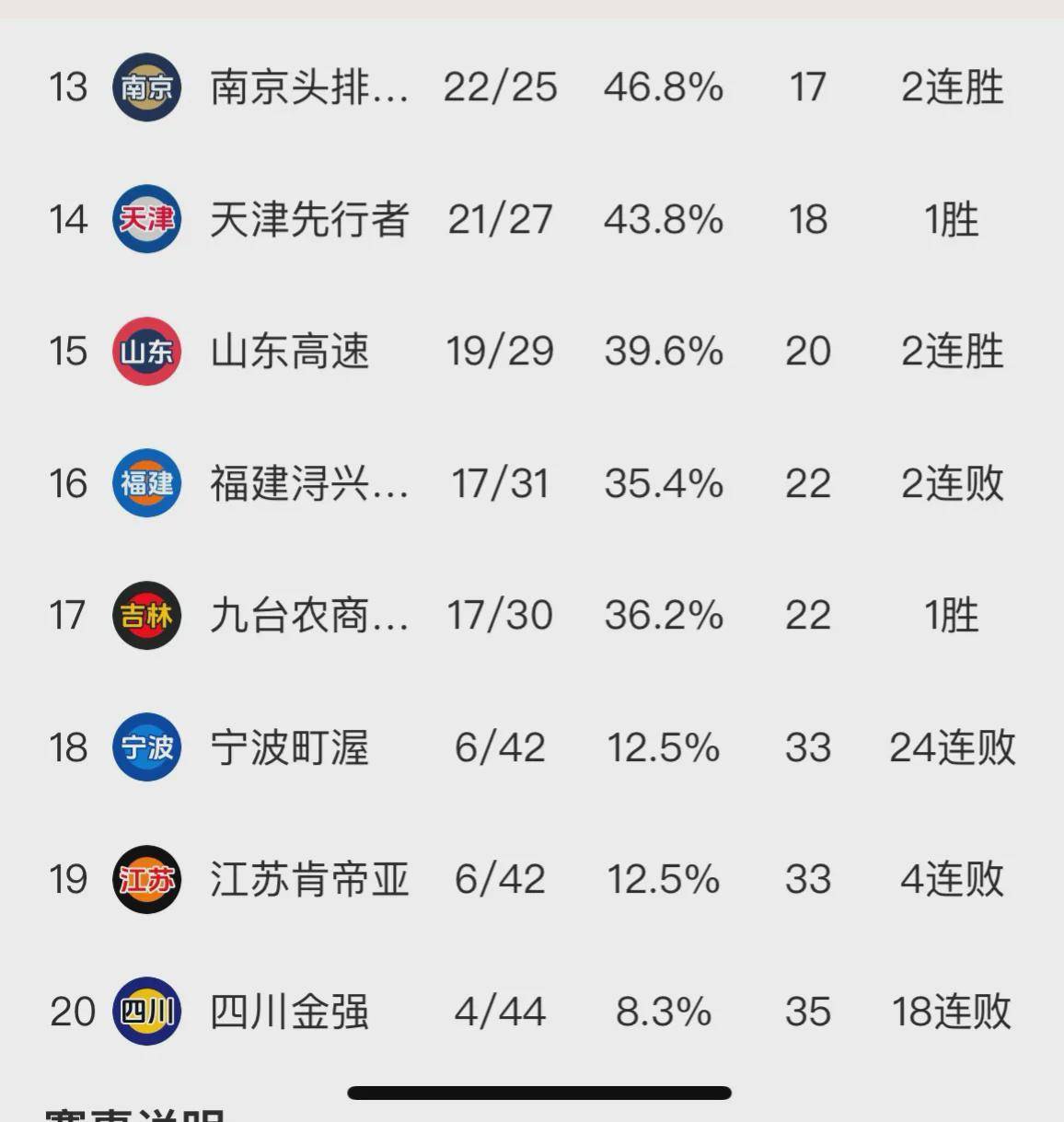This screenshot has height=1122, width=1064.
Task: Expand the truncated 南京头排 team name
Action: tap(308, 88)
